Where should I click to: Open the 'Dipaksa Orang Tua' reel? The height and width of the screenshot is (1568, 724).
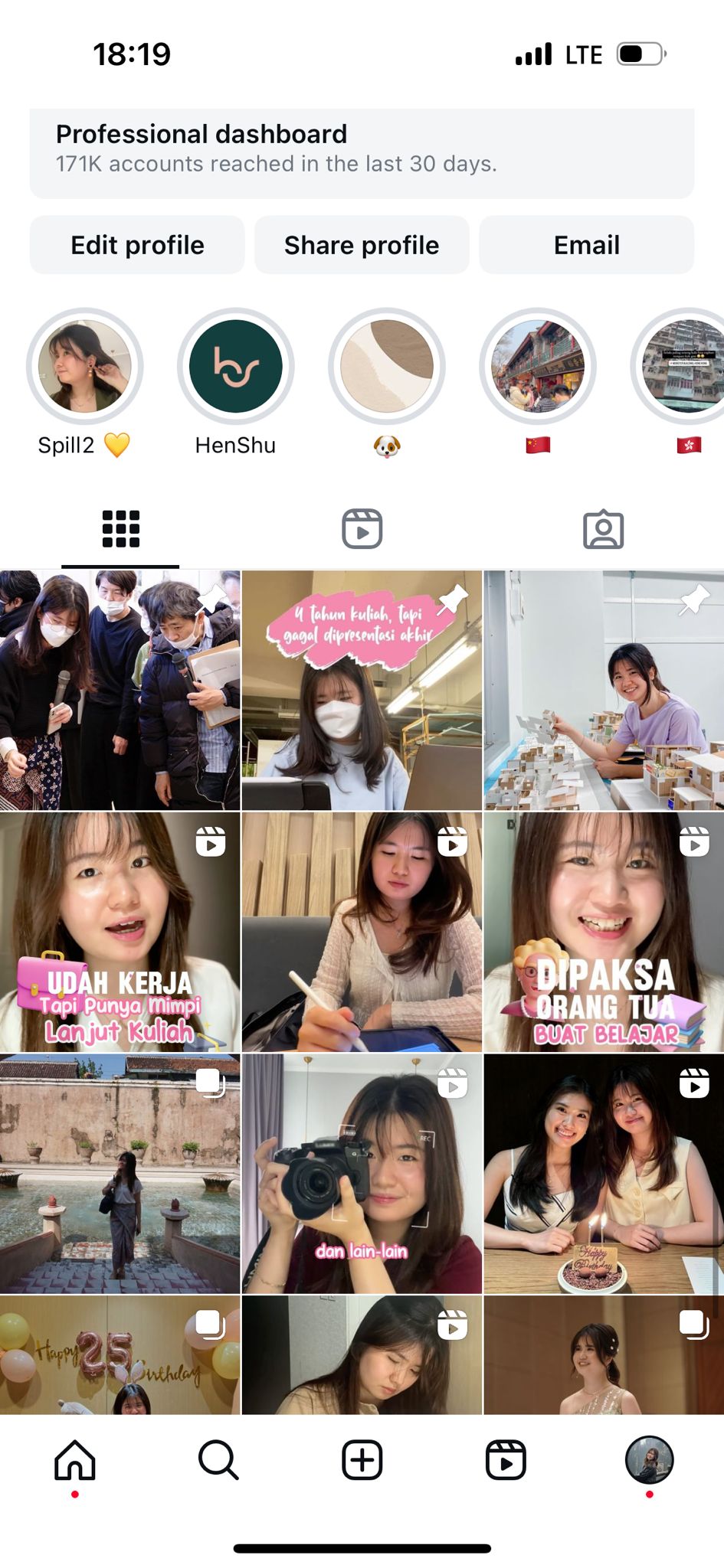click(x=604, y=932)
